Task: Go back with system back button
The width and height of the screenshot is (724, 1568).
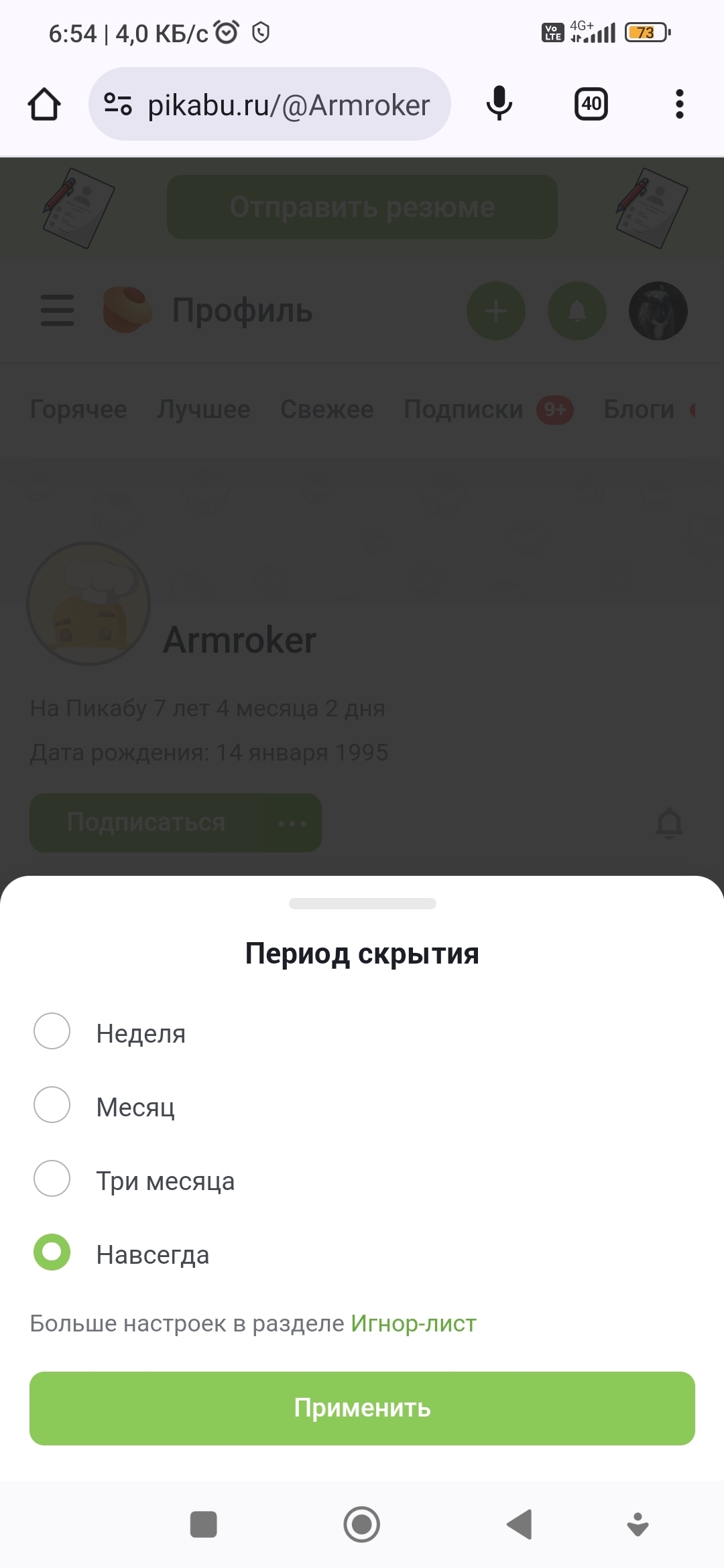Action: point(520,1524)
